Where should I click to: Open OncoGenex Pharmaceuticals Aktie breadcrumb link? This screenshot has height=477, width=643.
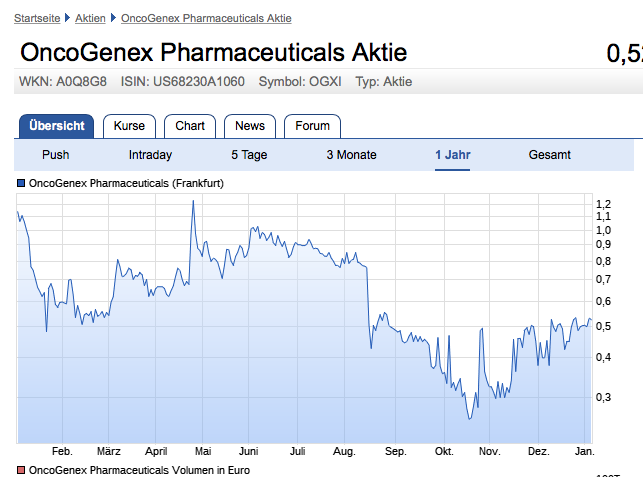tap(206, 18)
